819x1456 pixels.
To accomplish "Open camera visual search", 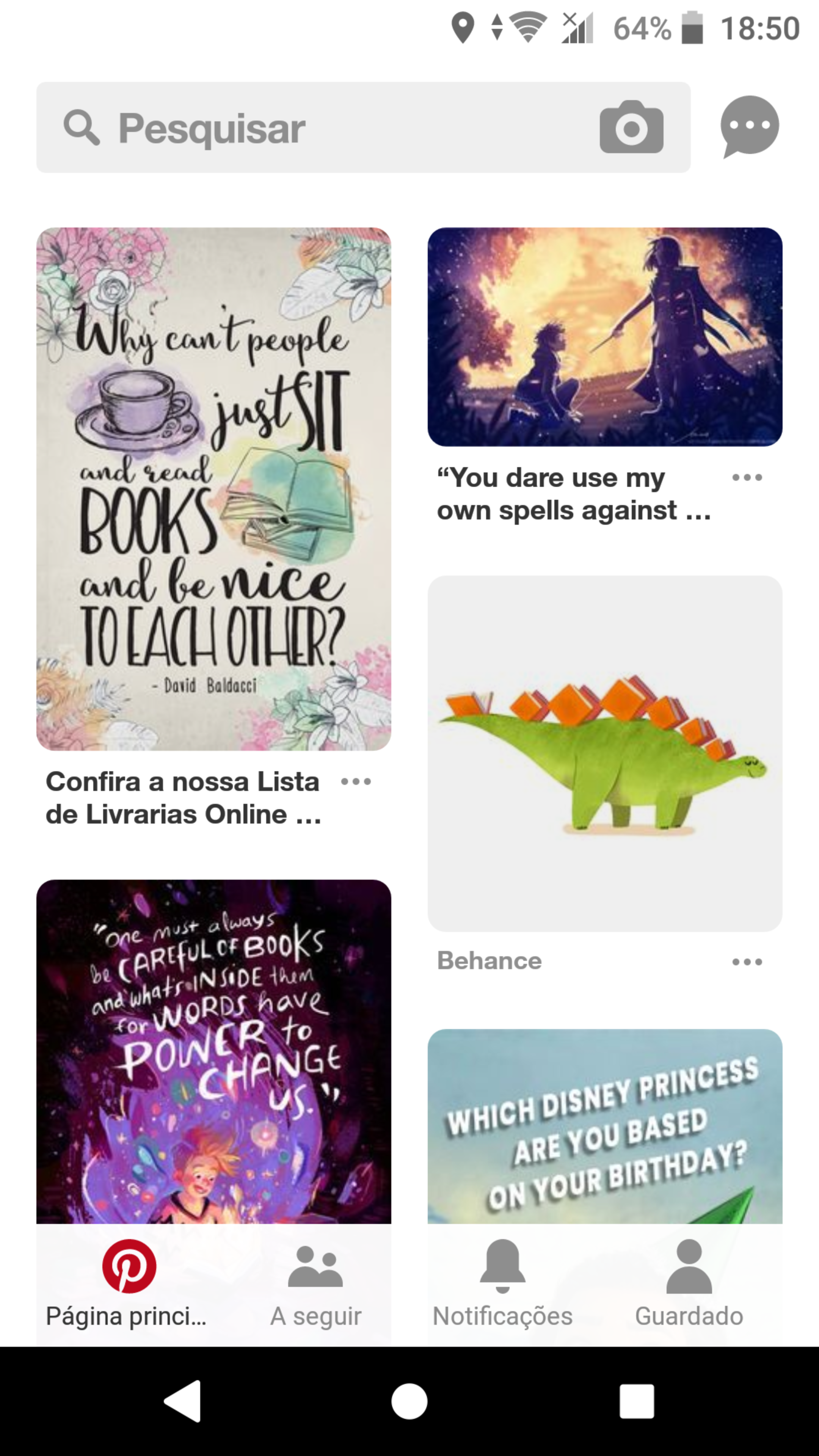I will tap(631, 128).
